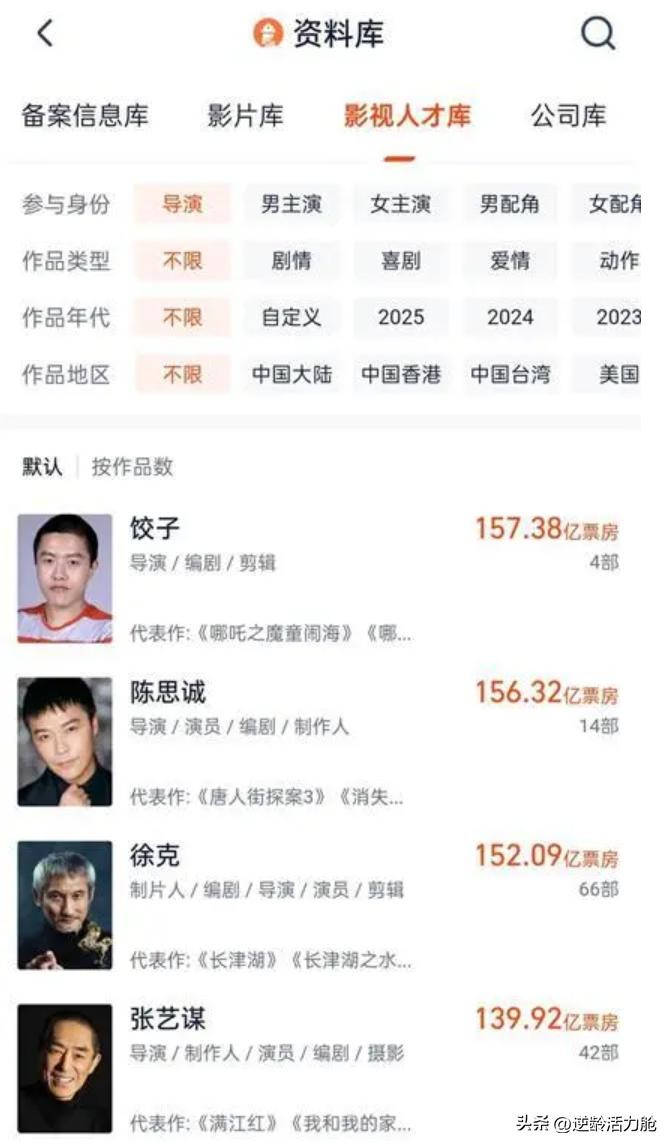Select the 中国大陆 region chip
This screenshot has width=672, height=1147.
pyautogui.click(x=291, y=375)
